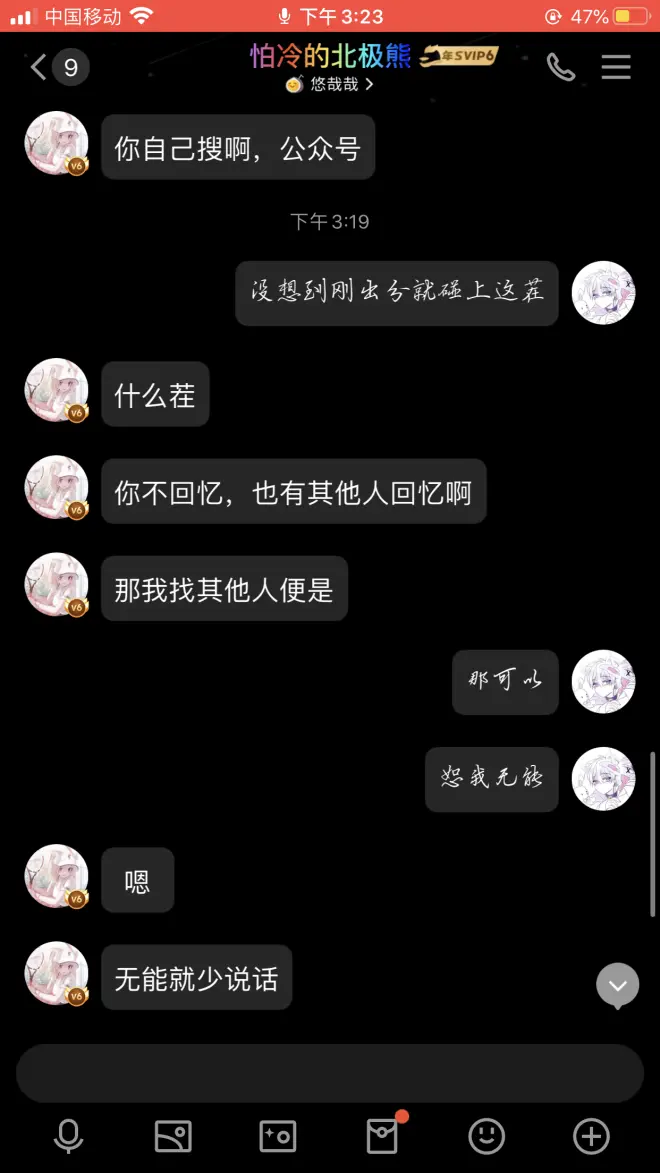Open sender avatar beside 无能就少说话
This screenshot has width=660, height=1173.
point(56,973)
